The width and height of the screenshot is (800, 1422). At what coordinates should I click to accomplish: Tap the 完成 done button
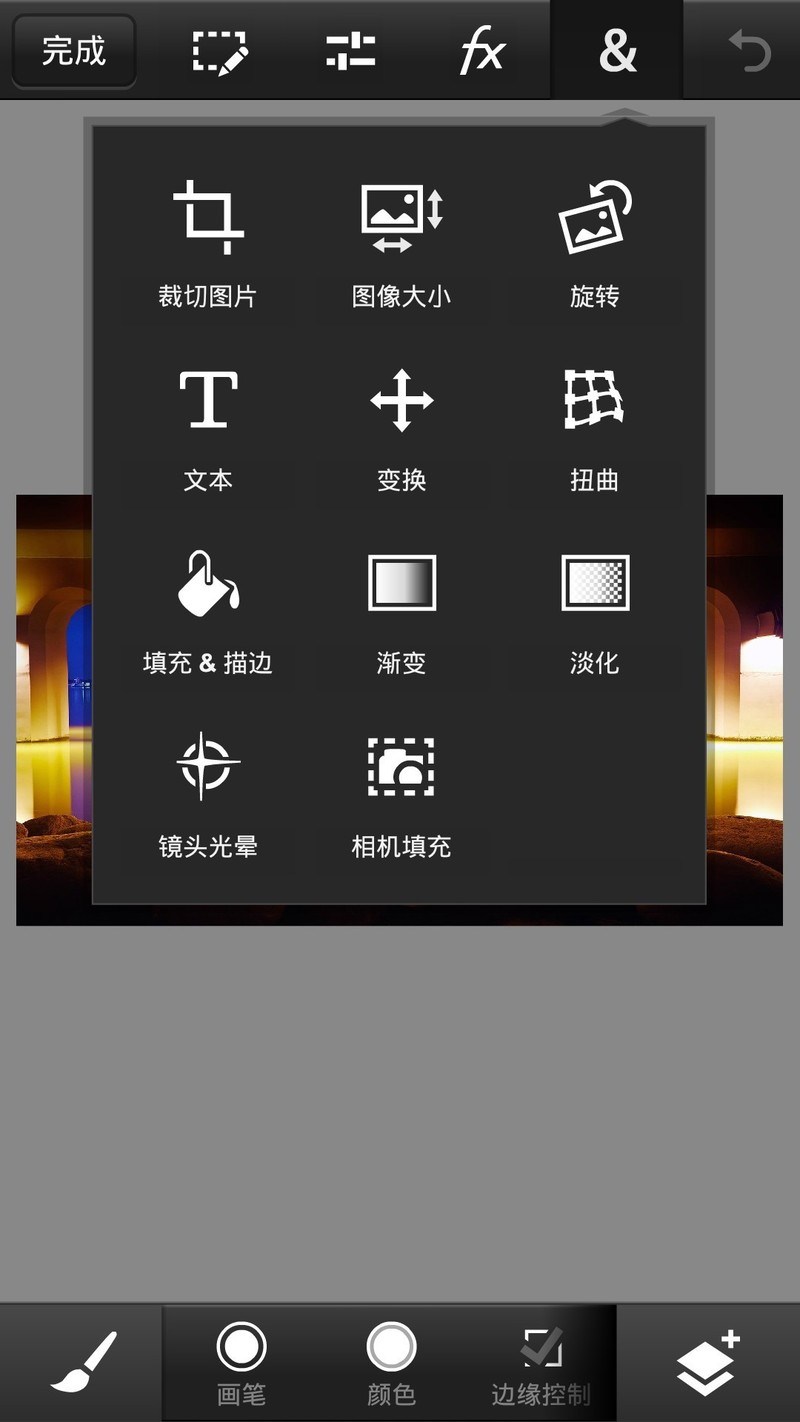(x=72, y=52)
